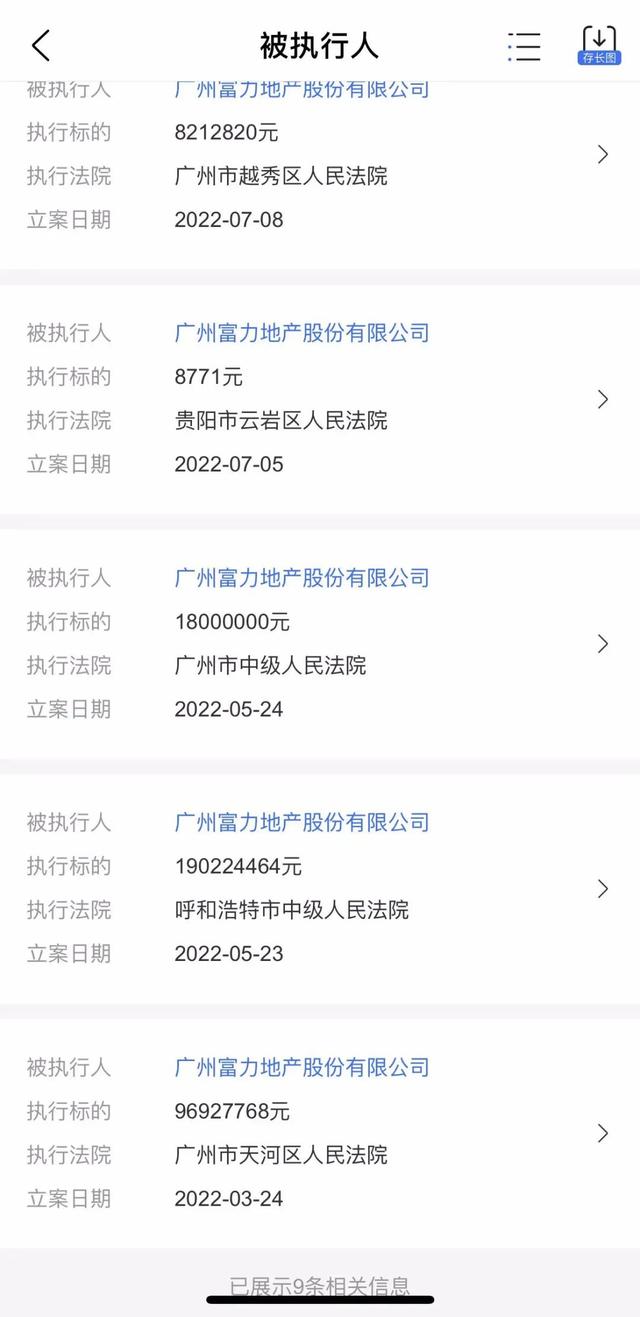Open the 8212820元 enforcement record

602,154
